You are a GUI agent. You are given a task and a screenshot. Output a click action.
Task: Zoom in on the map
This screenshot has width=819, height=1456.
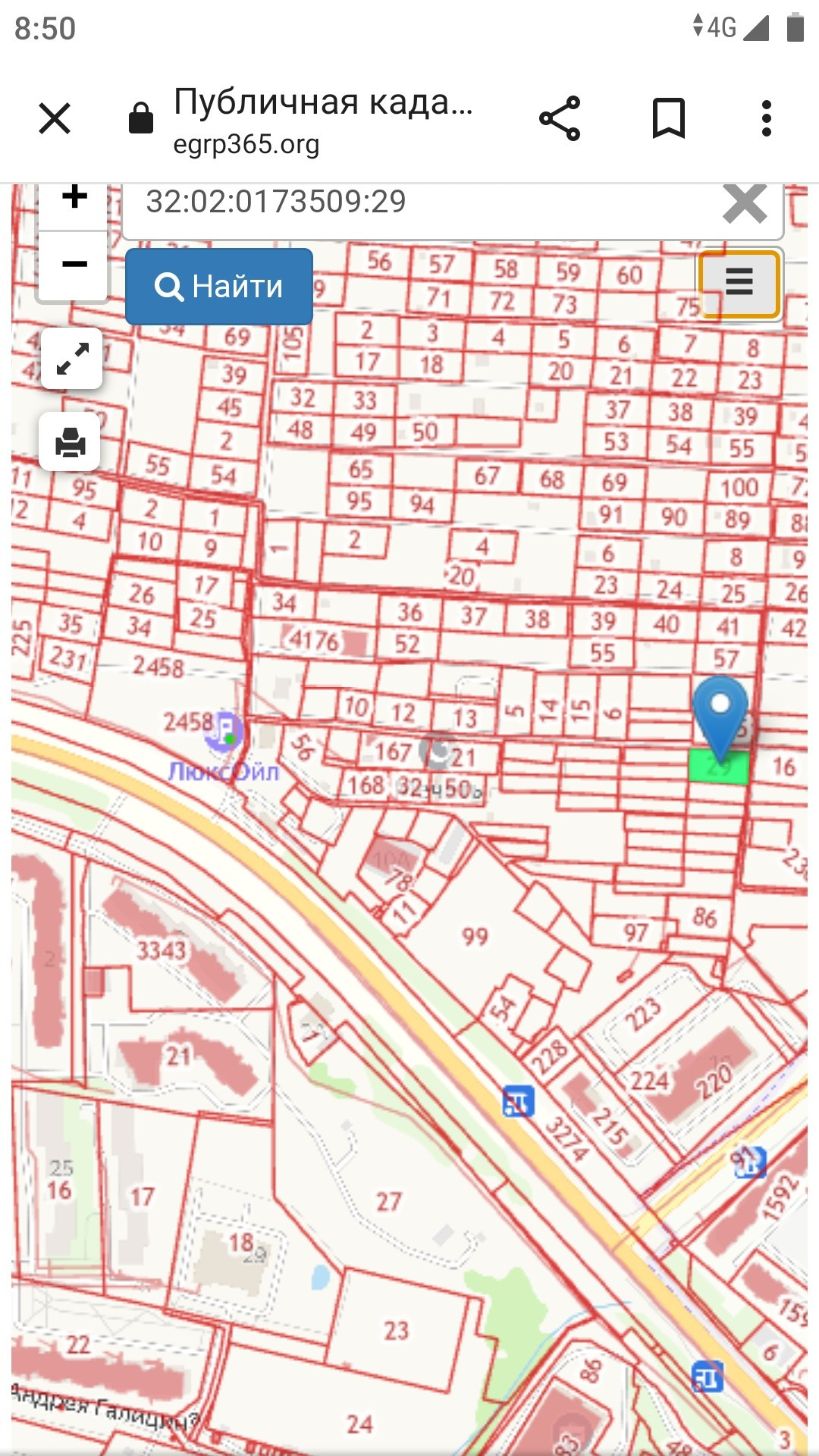[74, 200]
